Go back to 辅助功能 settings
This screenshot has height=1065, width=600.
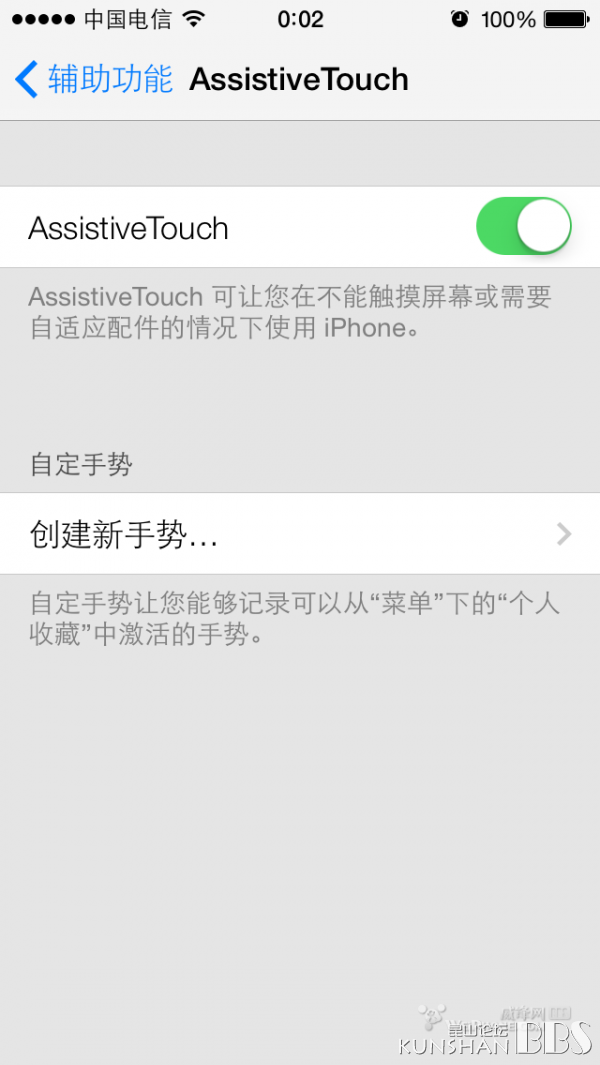[93, 79]
